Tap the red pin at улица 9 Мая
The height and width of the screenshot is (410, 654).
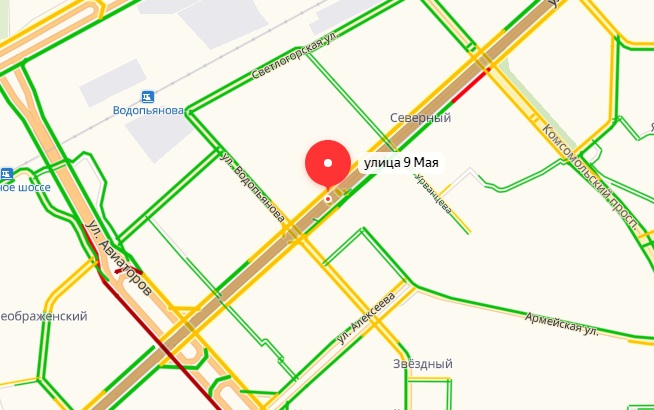tap(327, 161)
